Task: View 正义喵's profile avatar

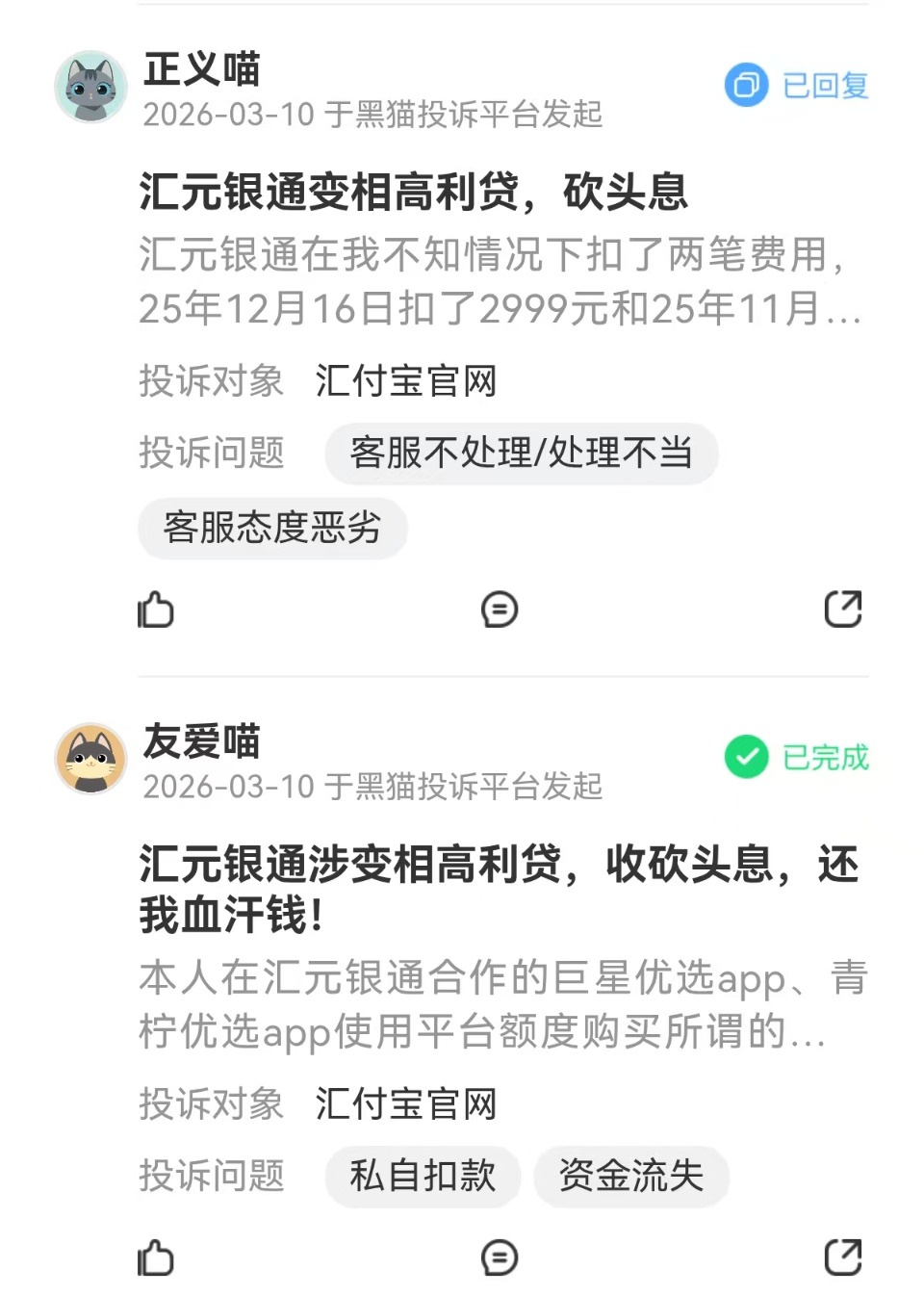Action: click(91, 88)
